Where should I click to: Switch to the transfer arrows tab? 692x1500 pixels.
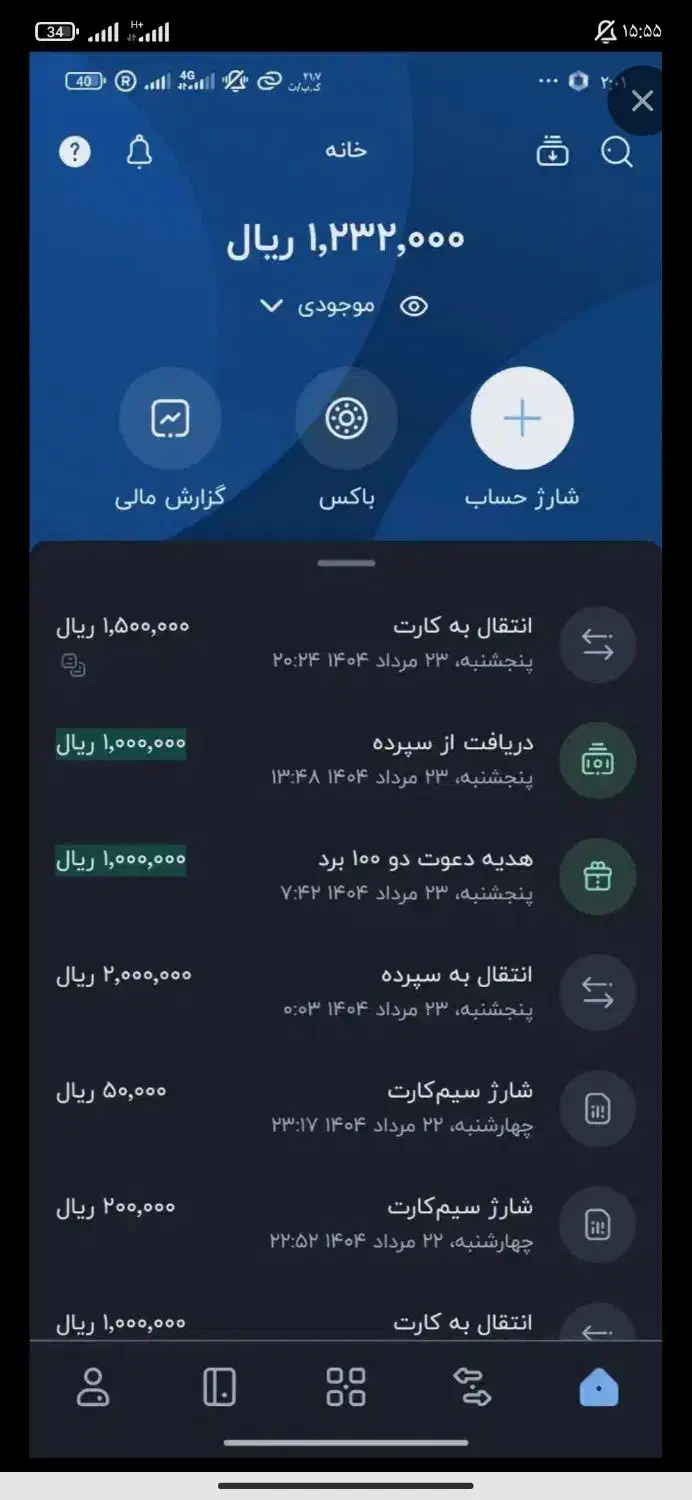471,1387
